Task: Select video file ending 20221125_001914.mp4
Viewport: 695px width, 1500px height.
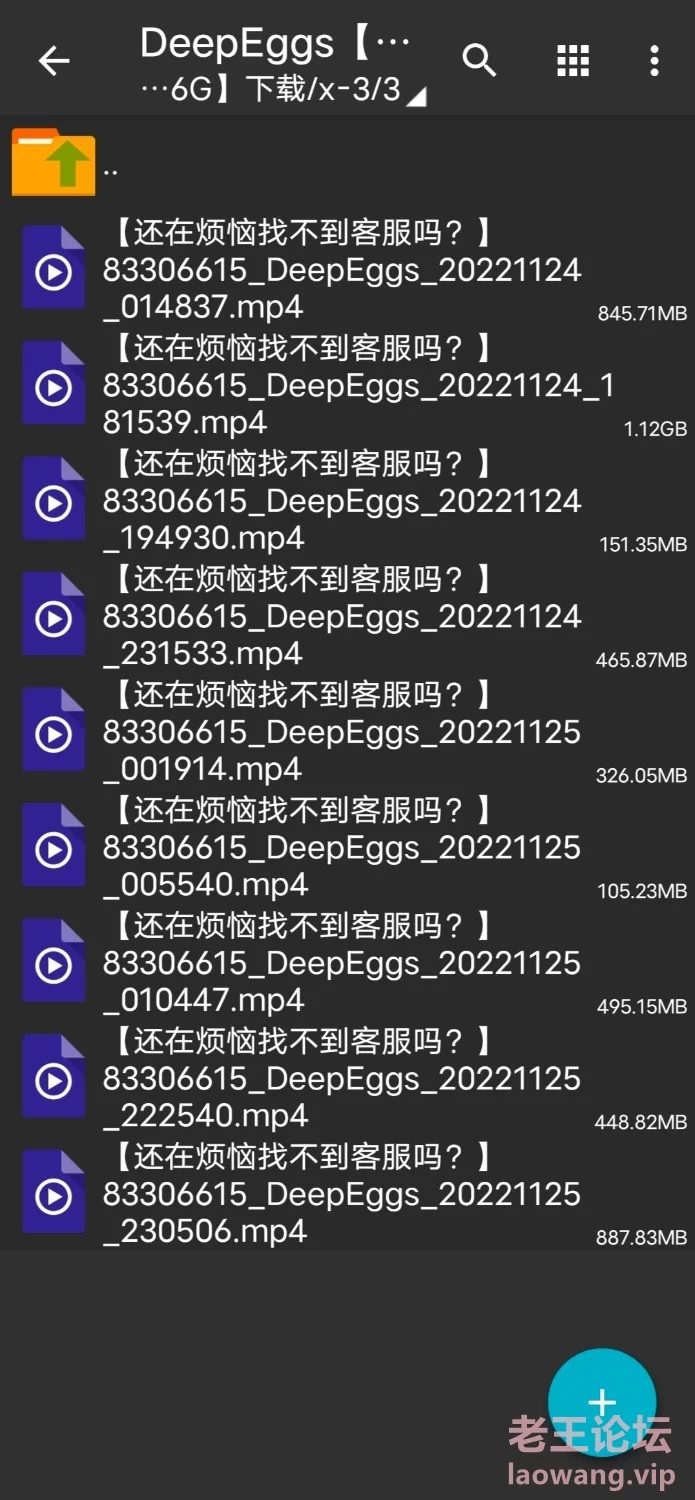Action: (x=342, y=733)
